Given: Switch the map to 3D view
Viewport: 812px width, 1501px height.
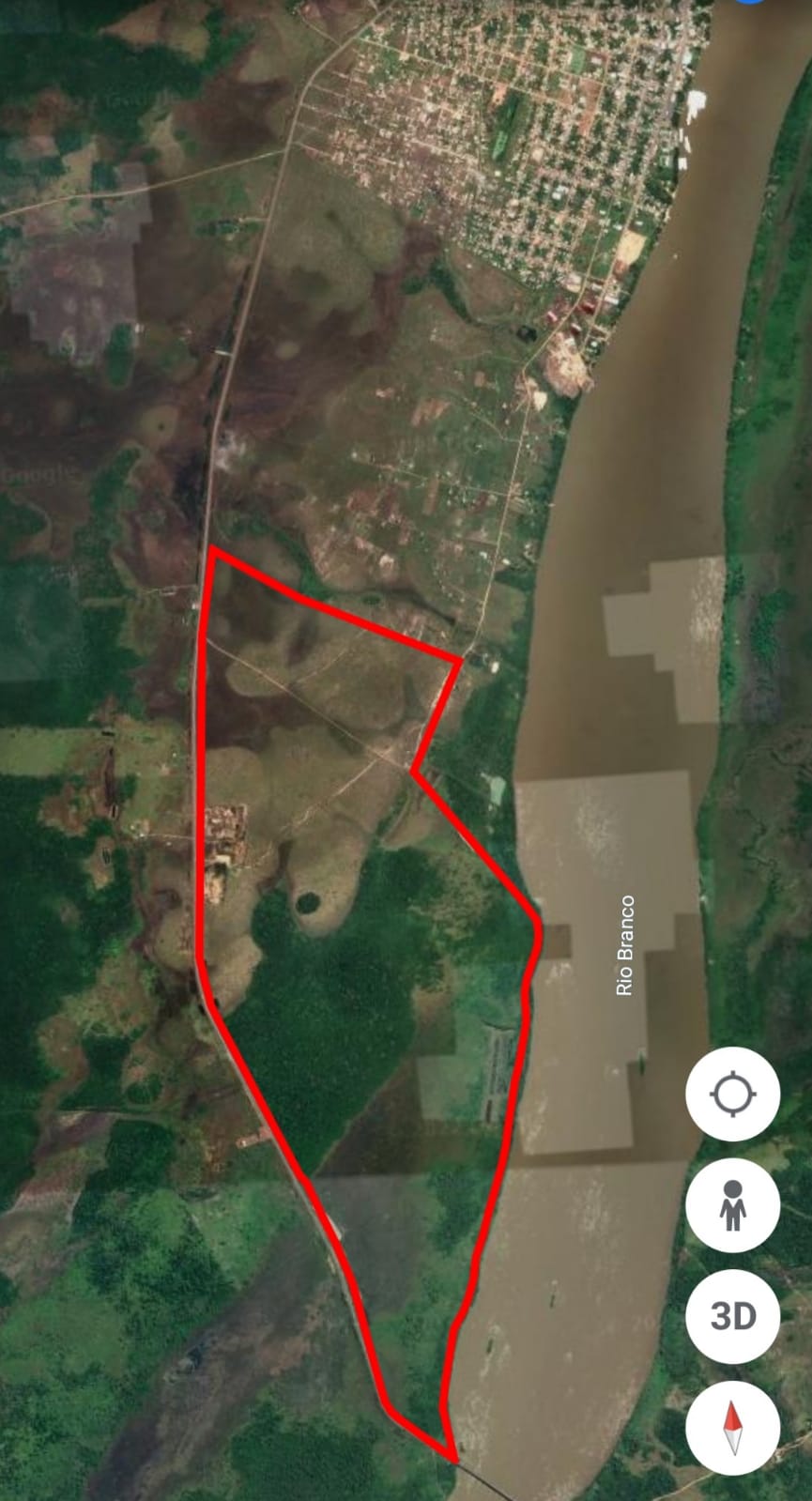Looking at the screenshot, I should tap(732, 1316).
